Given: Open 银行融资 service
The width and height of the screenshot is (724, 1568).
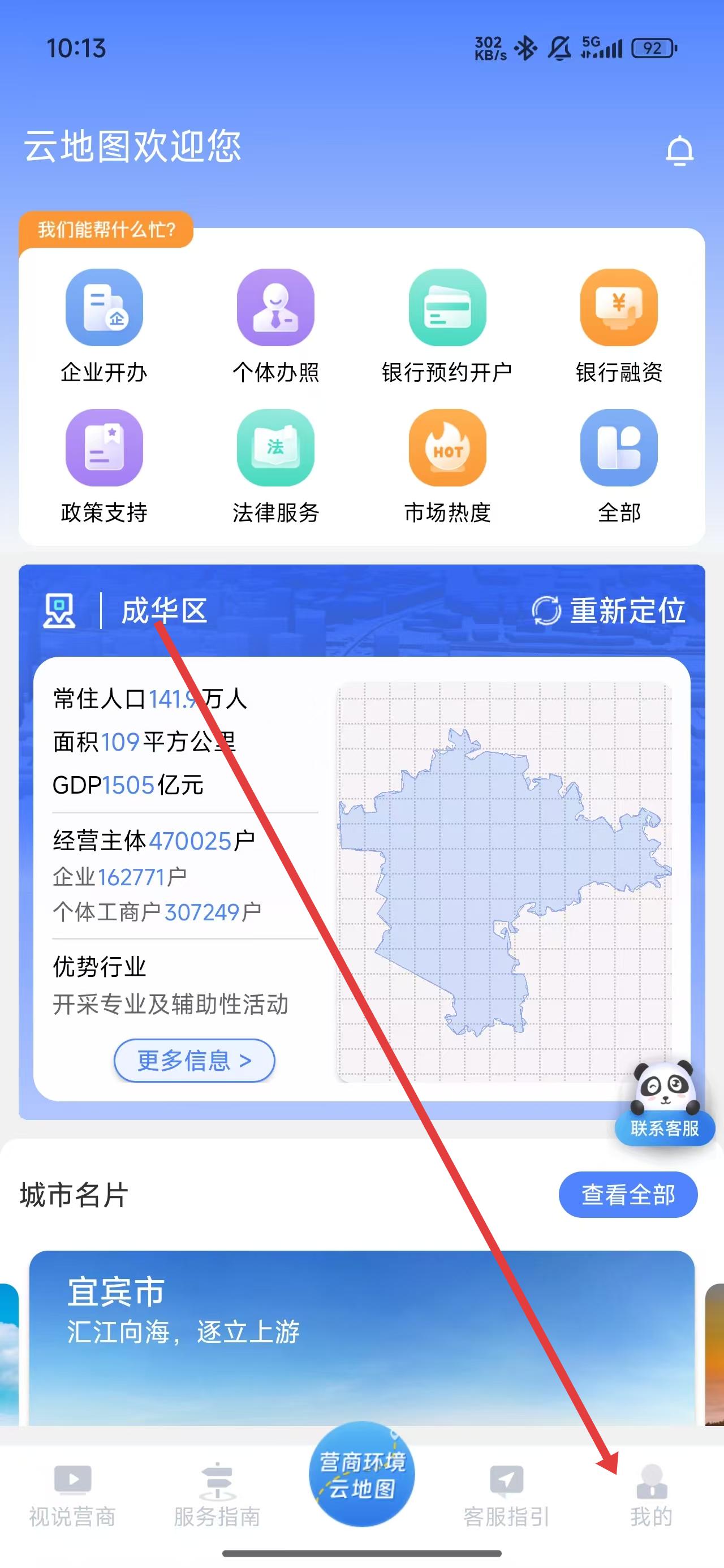Looking at the screenshot, I should pos(619,326).
